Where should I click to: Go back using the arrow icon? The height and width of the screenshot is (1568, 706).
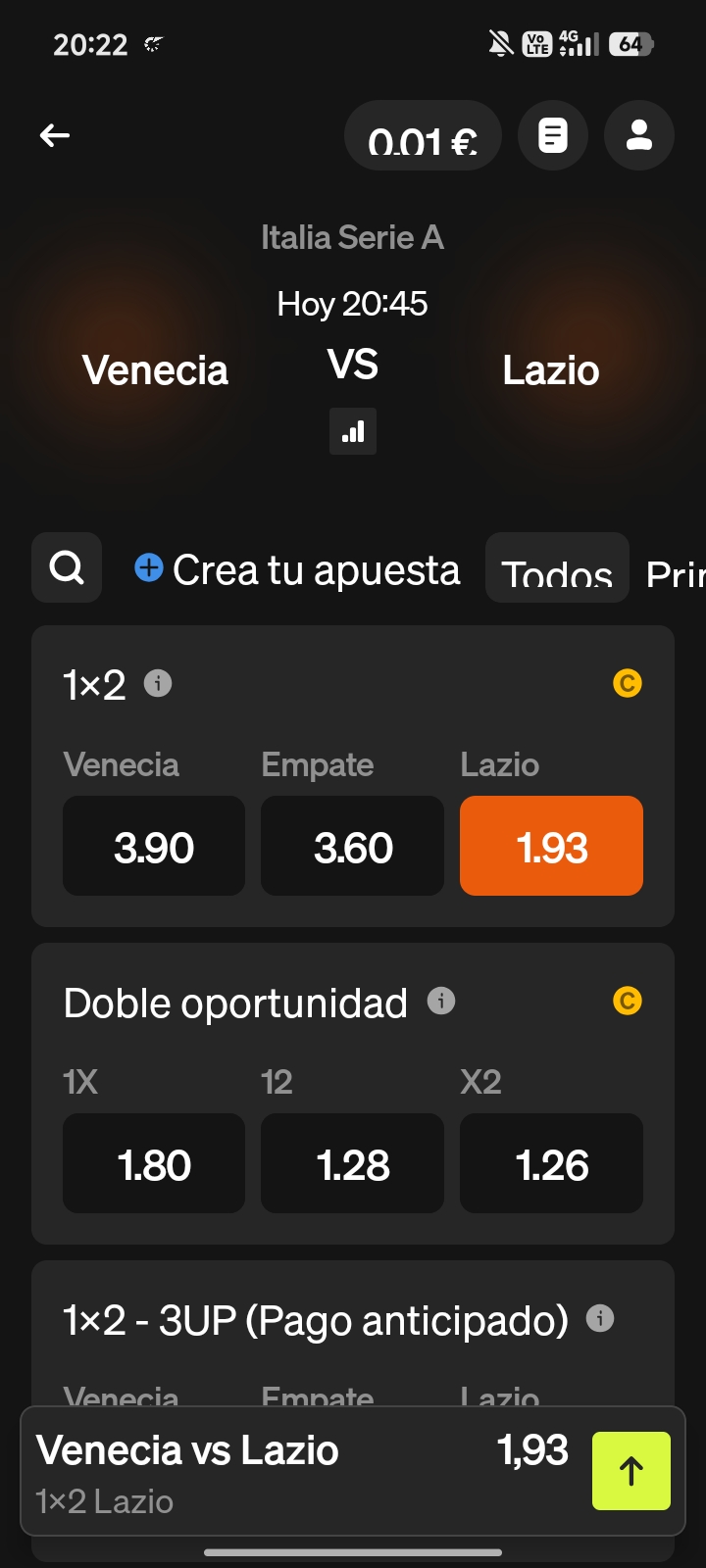55,135
